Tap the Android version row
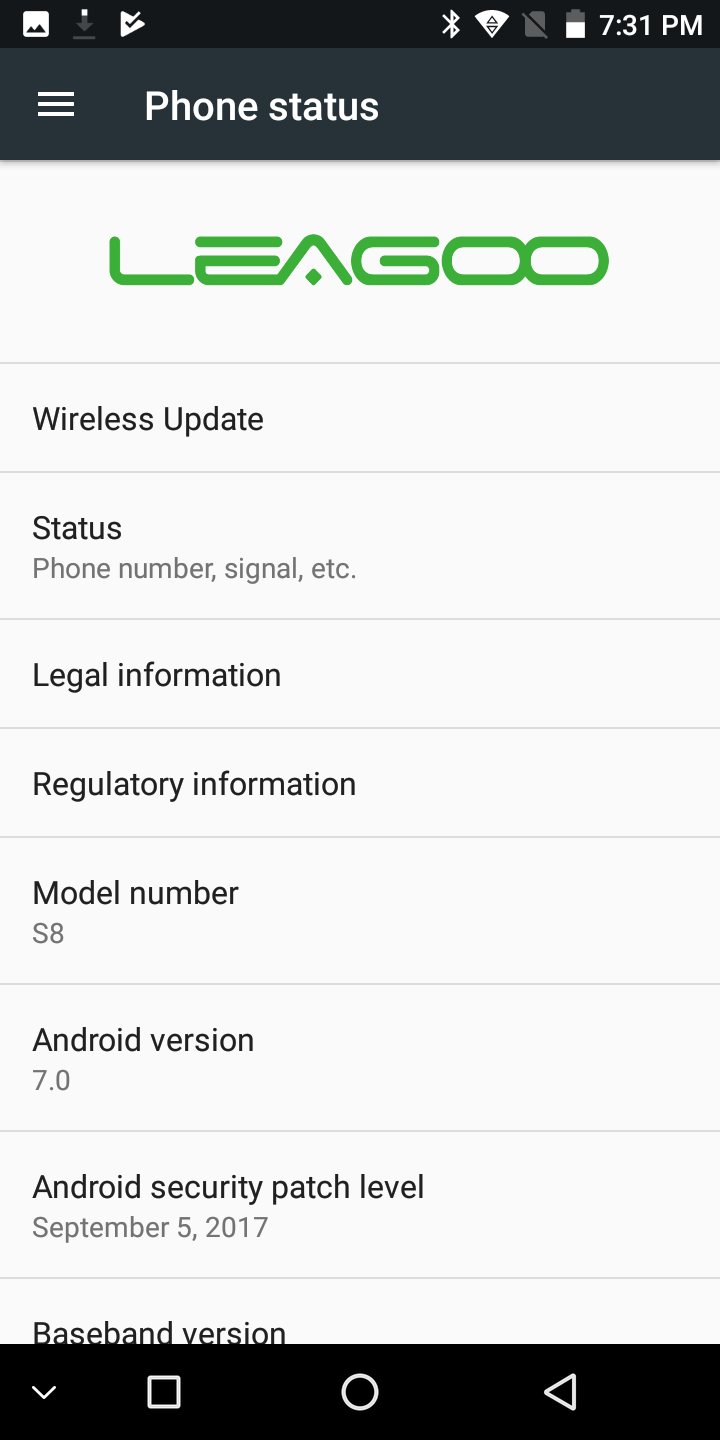Image resolution: width=720 pixels, height=1440 pixels. pyautogui.click(x=360, y=1058)
